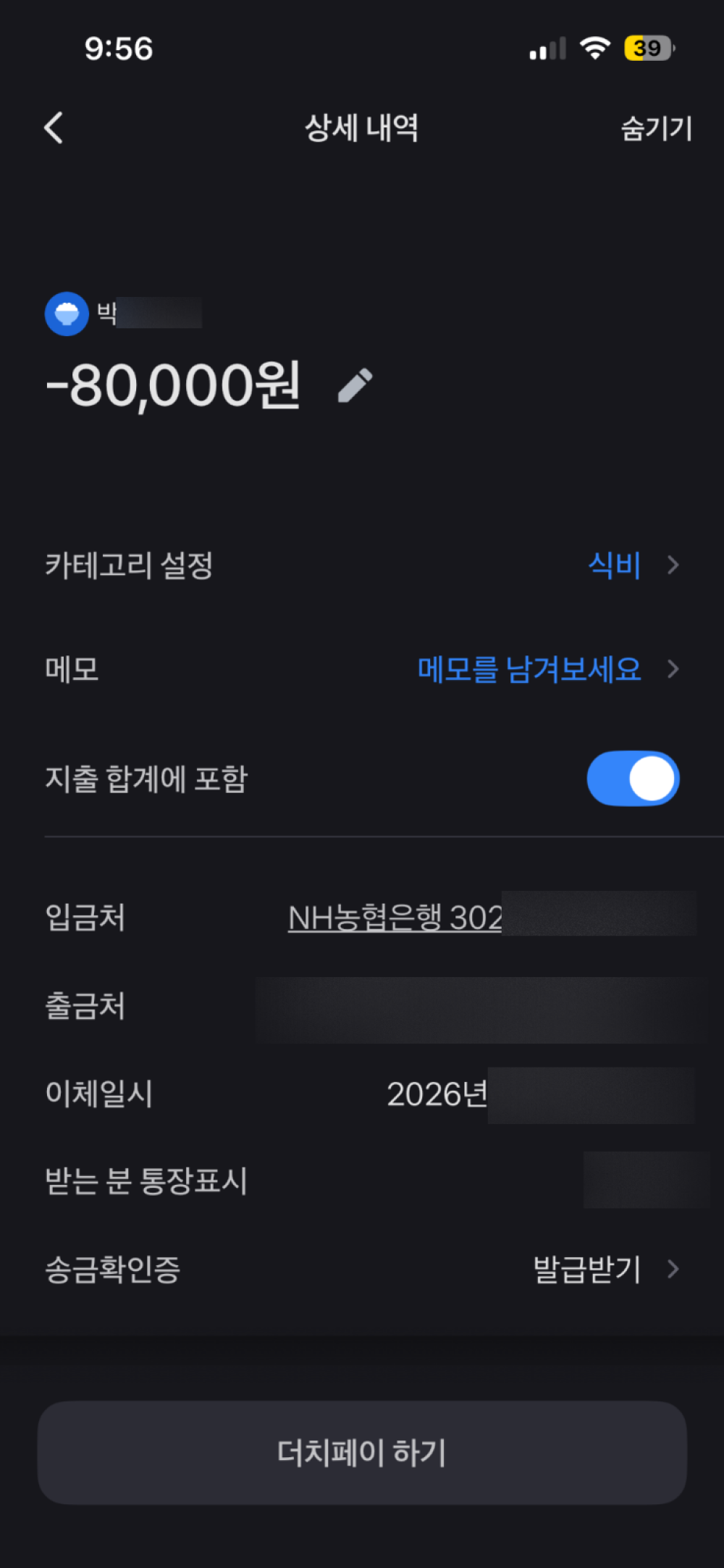Toggle off 지출 합계에 포함

point(633,779)
